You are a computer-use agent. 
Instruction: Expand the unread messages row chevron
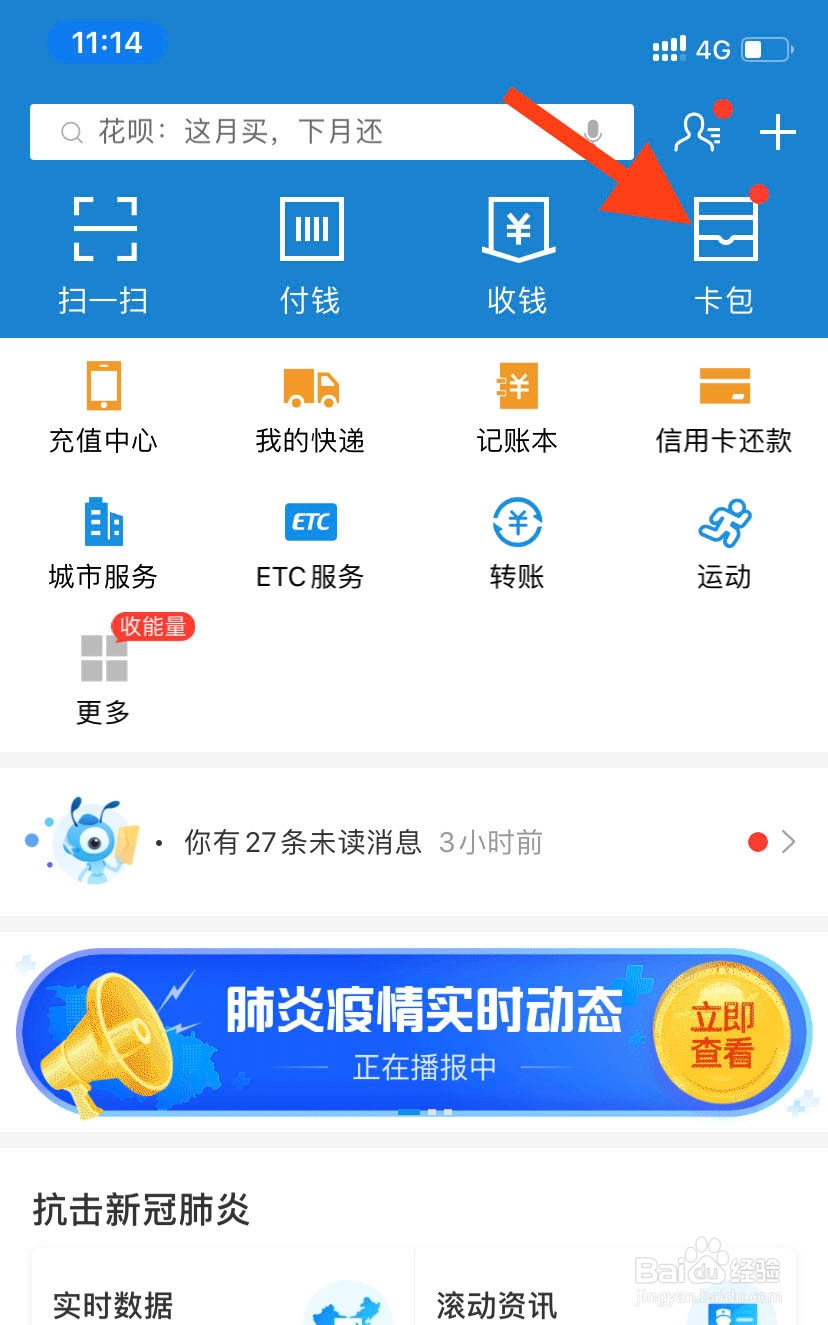click(790, 842)
